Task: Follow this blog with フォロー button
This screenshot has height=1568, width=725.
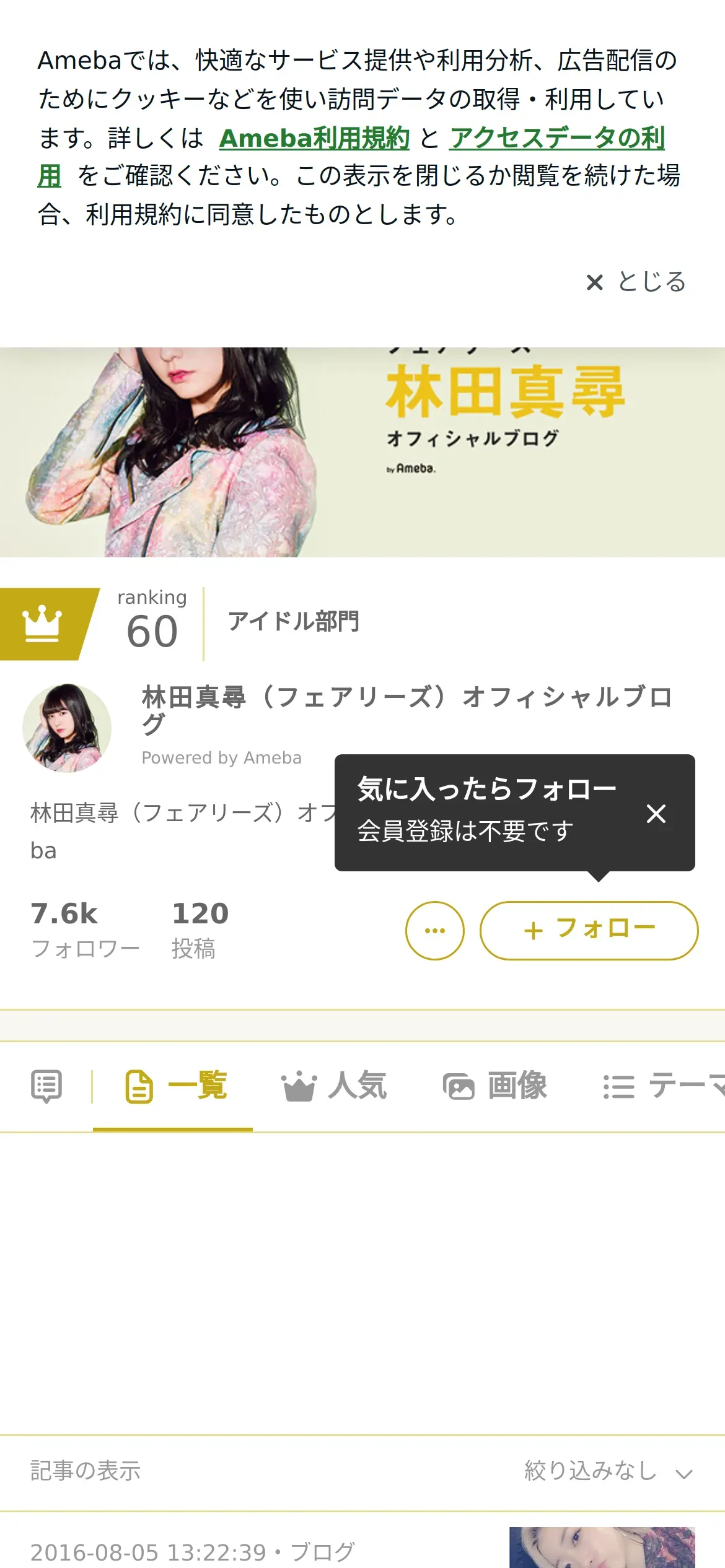Action: tap(589, 930)
